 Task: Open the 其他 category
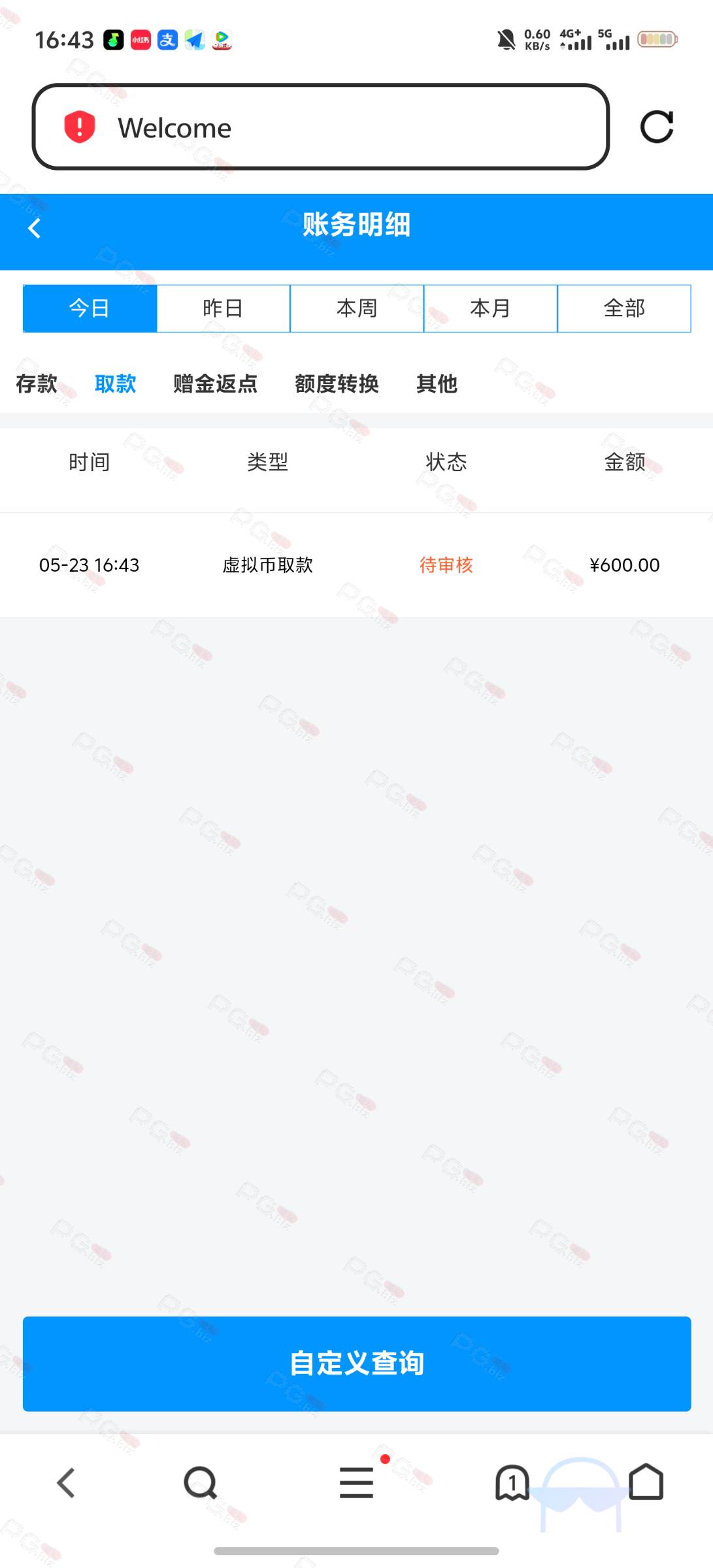[437, 384]
